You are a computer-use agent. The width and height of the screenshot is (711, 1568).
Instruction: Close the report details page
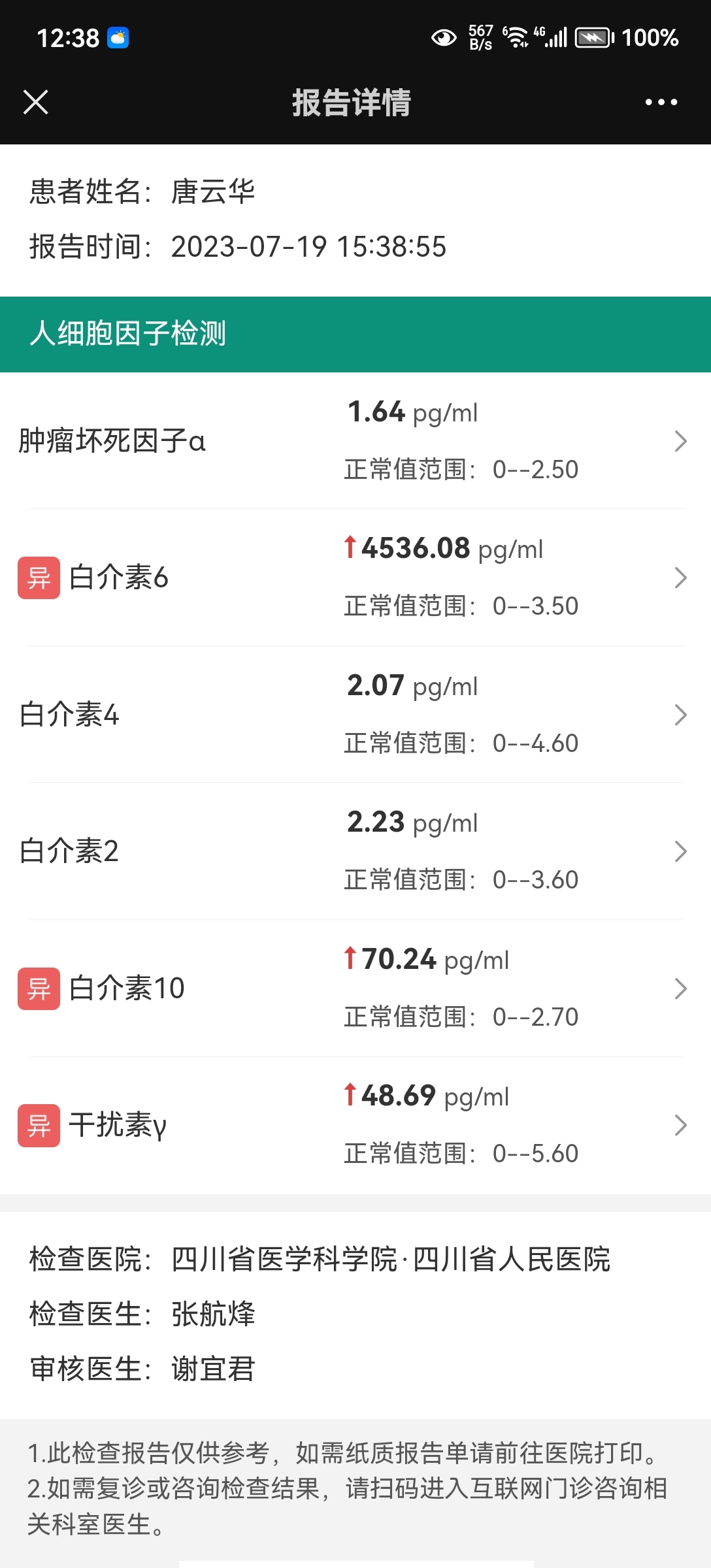36,102
